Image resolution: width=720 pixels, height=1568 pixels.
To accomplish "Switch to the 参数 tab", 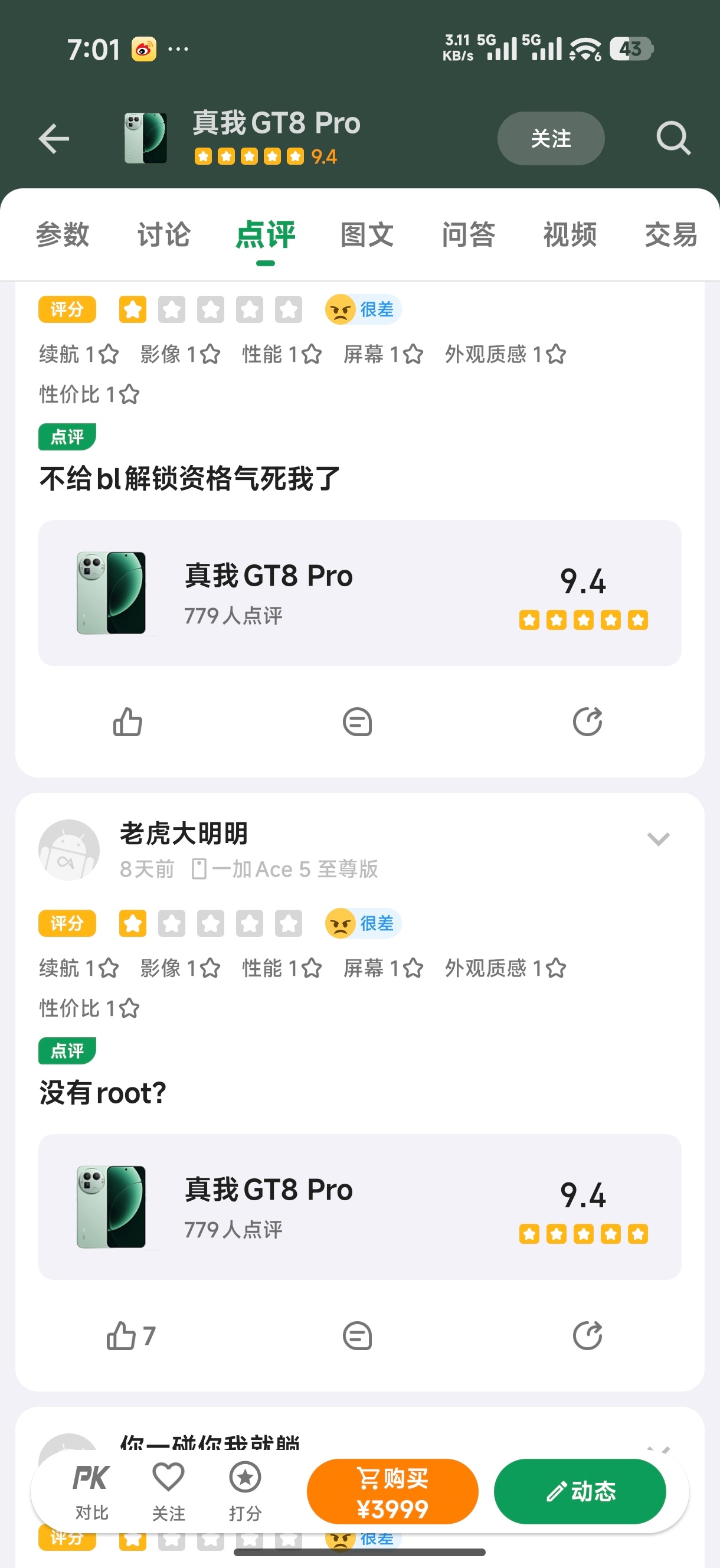I will (x=63, y=235).
